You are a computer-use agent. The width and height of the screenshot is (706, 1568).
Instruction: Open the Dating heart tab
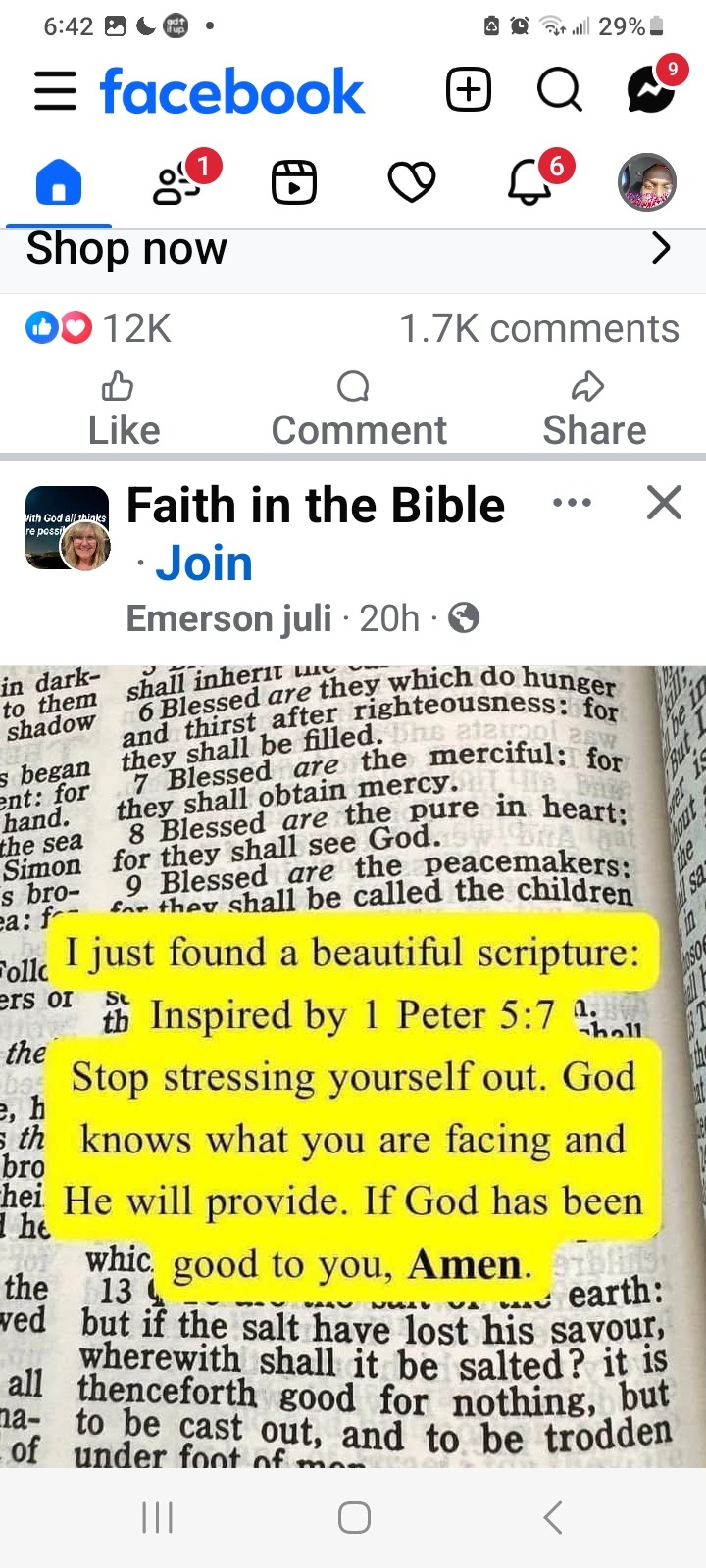click(412, 182)
